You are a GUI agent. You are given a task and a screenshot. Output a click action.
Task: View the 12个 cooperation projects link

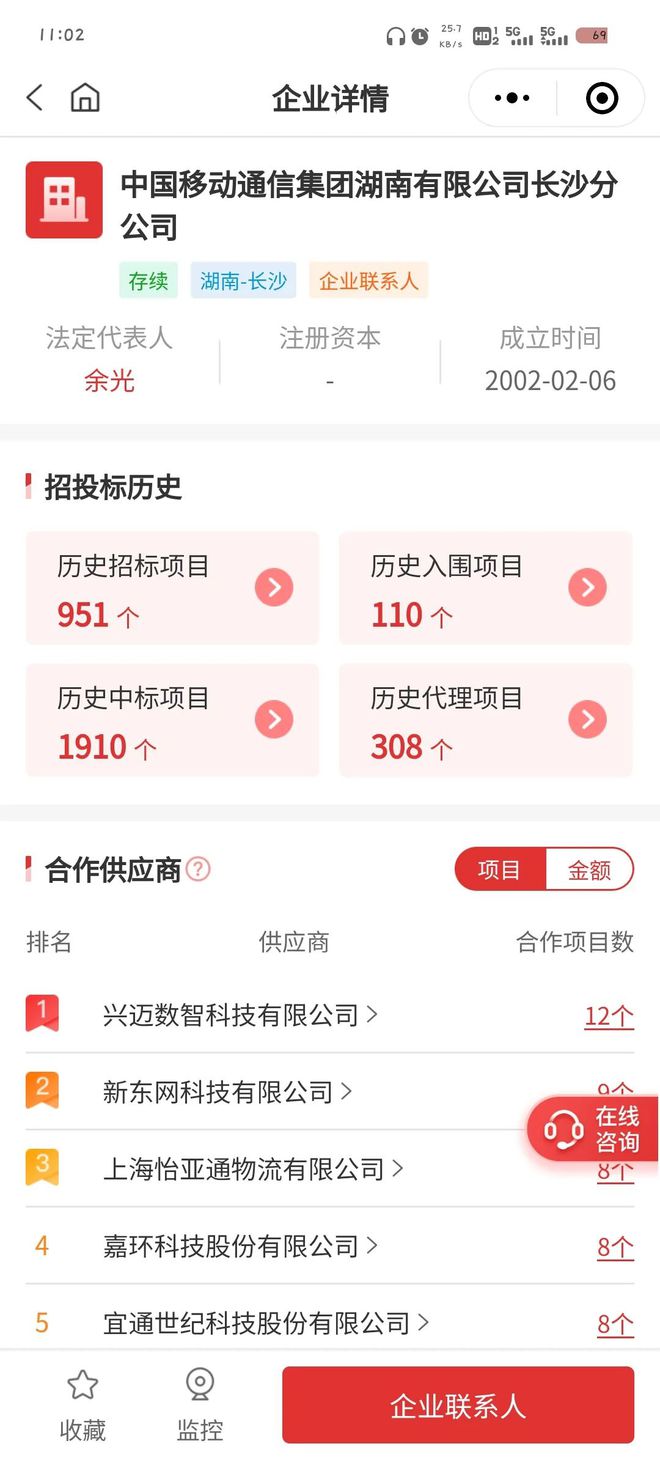pyautogui.click(x=609, y=1016)
